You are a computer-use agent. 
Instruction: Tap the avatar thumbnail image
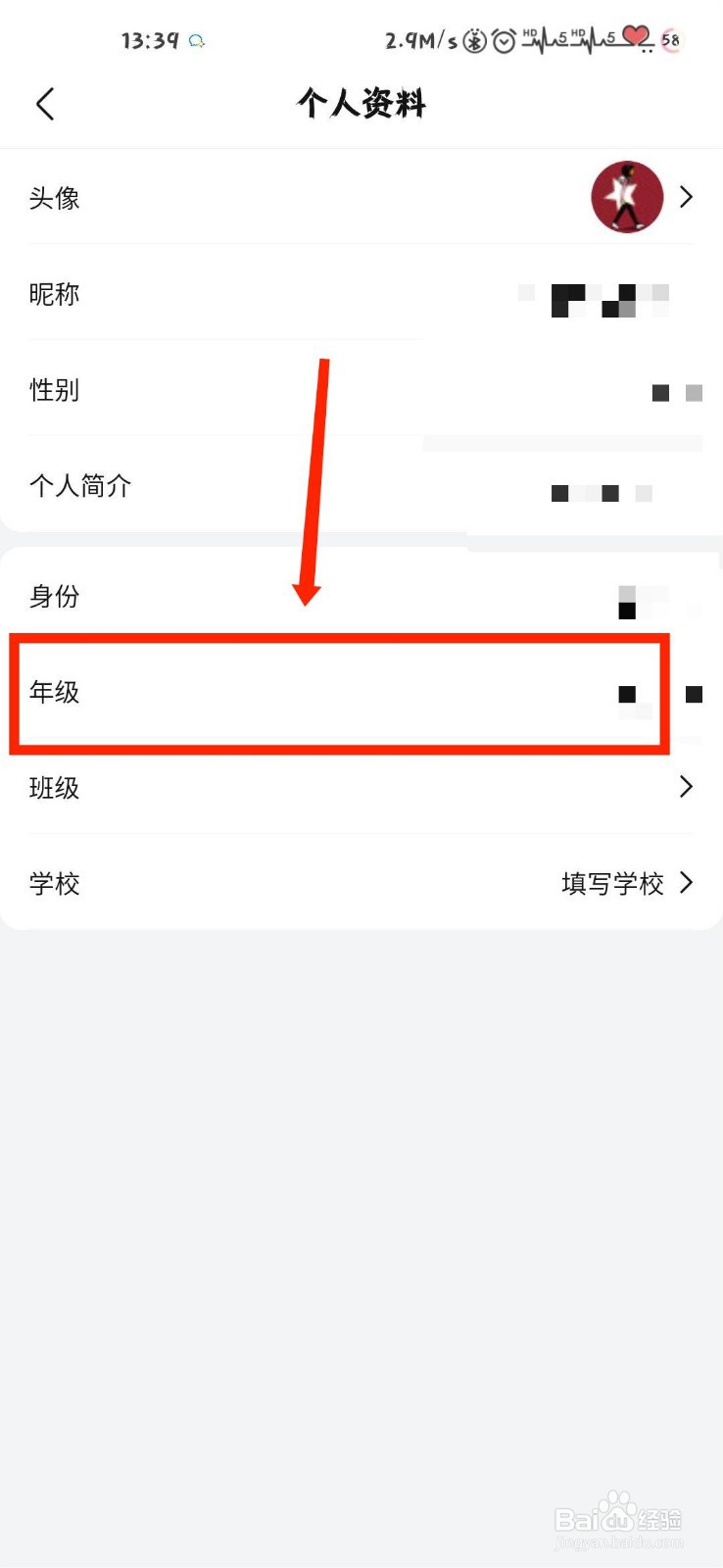point(627,197)
